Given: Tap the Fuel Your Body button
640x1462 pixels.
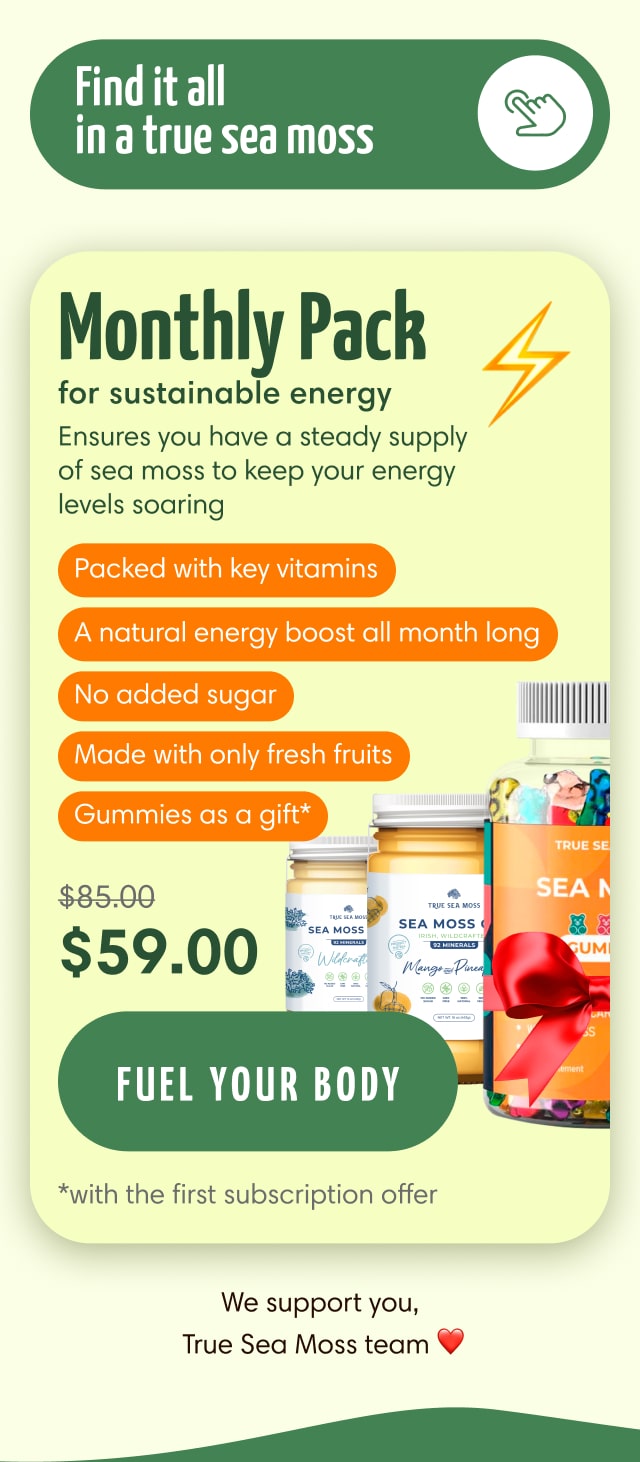Looking at the screenshot, I should (258, 1082).
